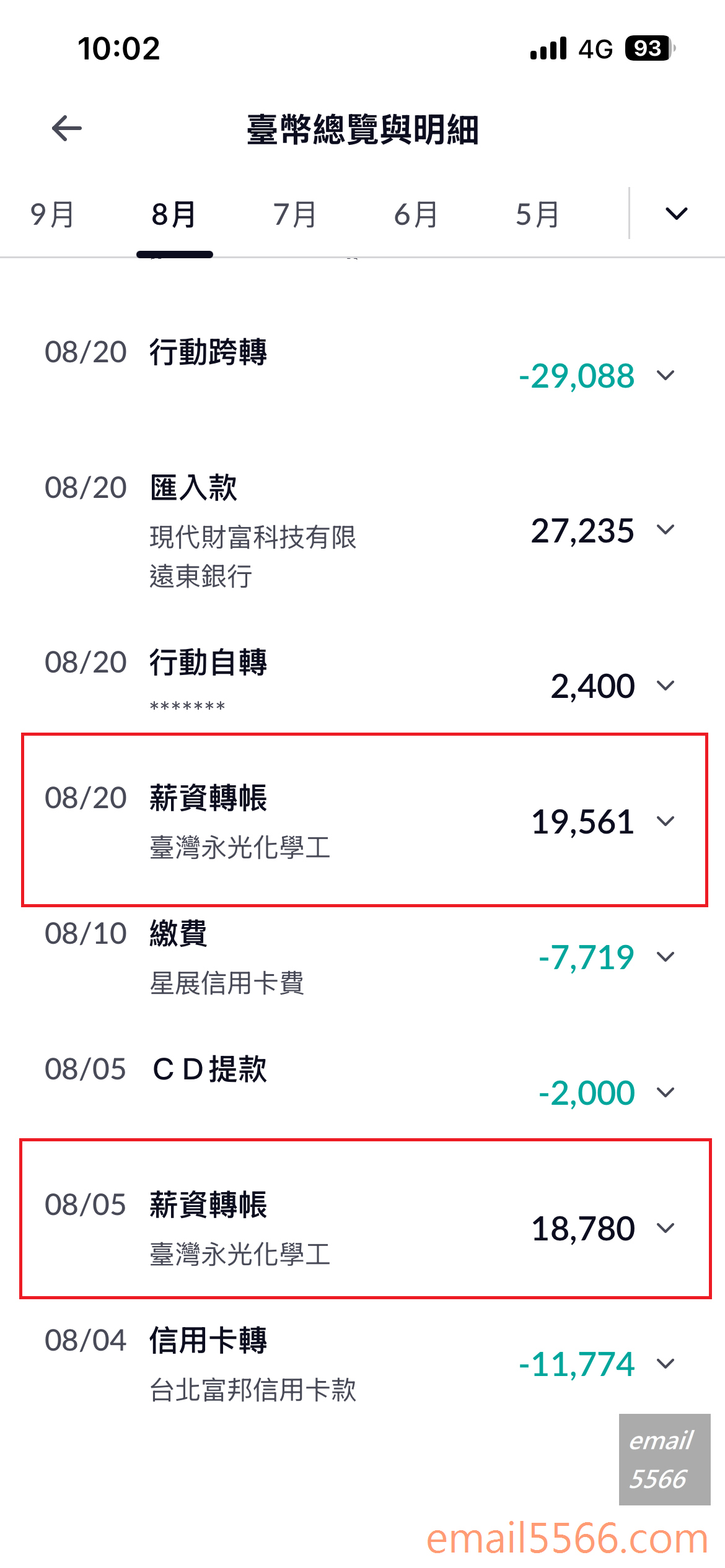Expand the 行動跨轉 -29,088 transaction
Screen dimensions: 725x1568
[x=666, y=375]
